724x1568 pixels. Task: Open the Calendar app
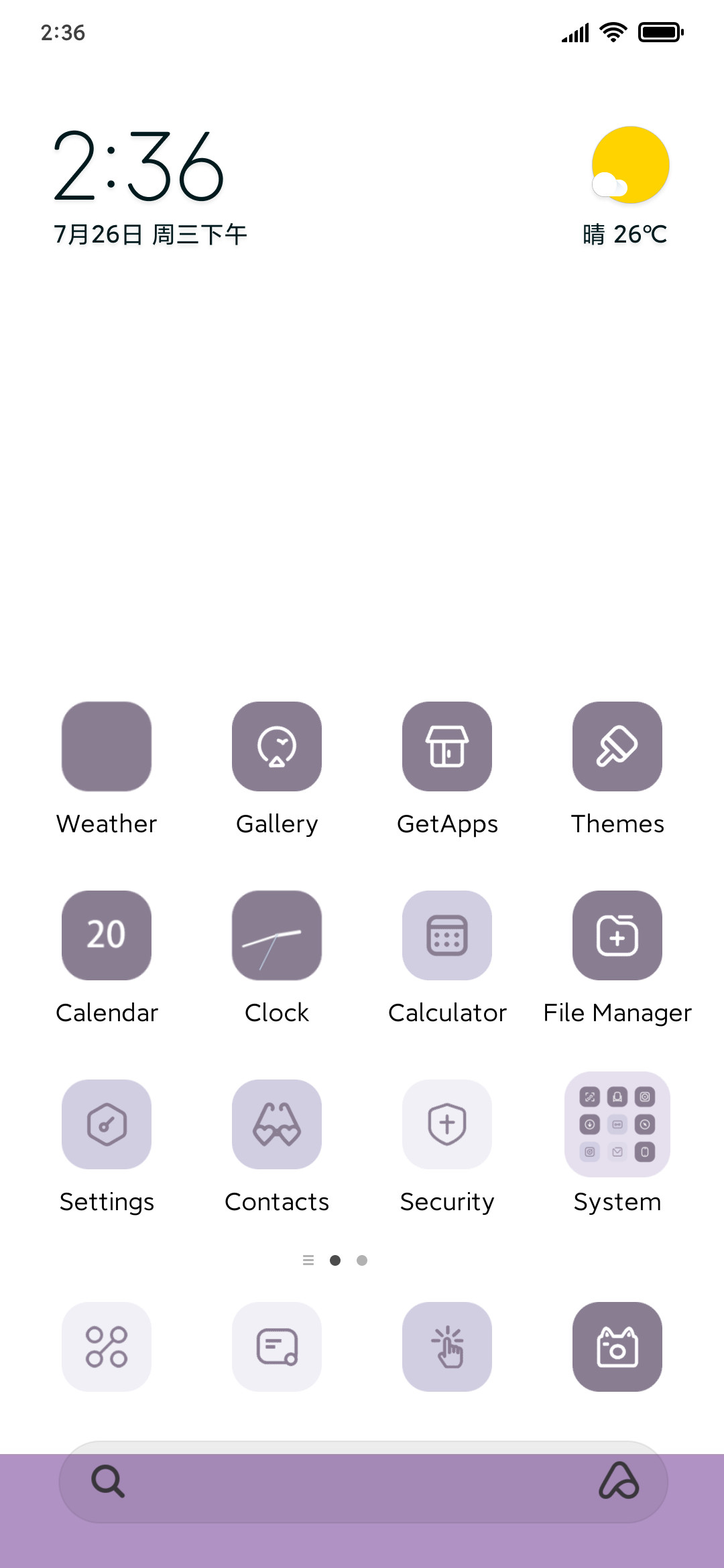click(107, 935)
